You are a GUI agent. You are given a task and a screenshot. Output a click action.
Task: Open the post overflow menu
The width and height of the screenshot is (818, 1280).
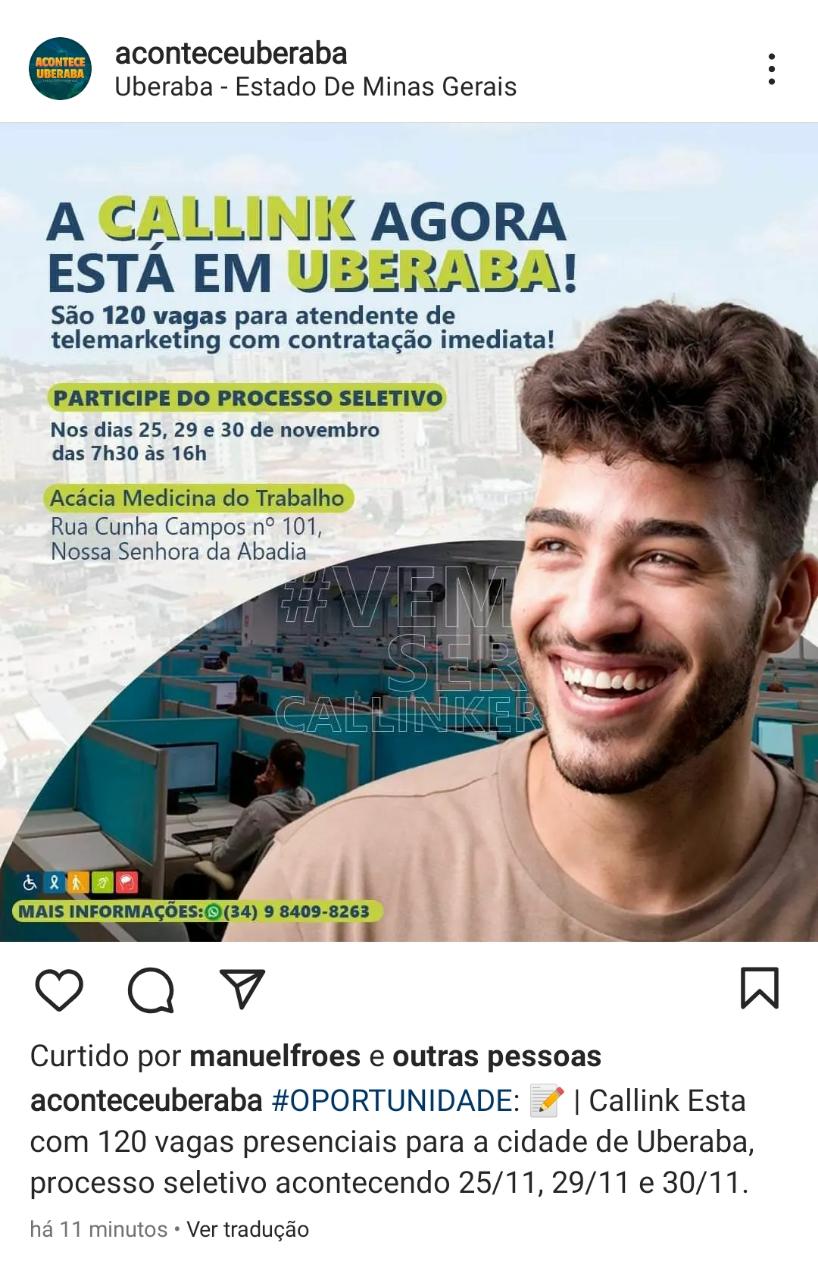pos(771,69)
